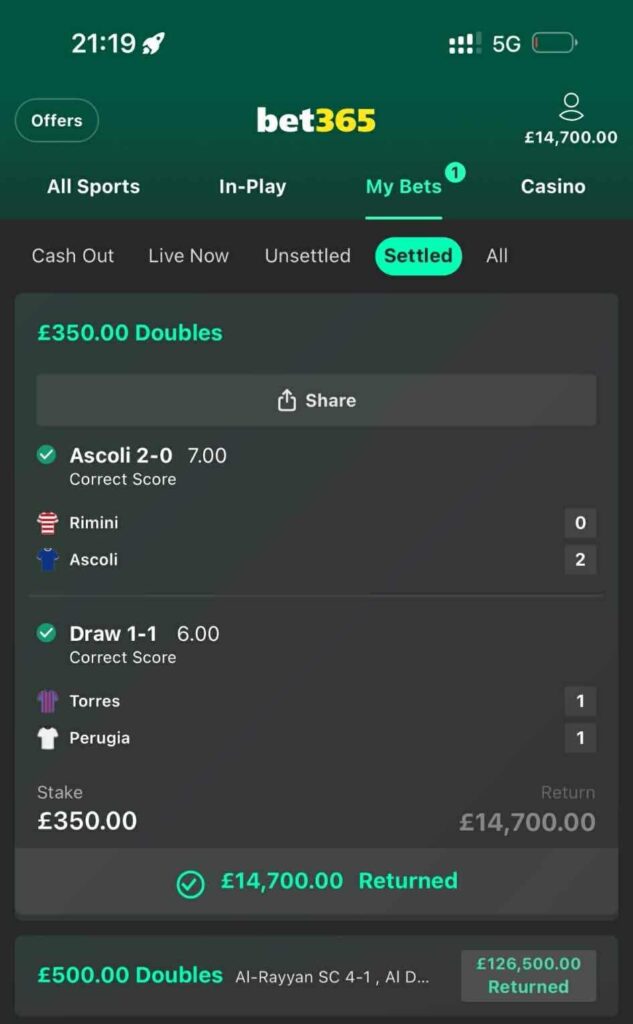Show Cash Out bets

tap(73, 256)
